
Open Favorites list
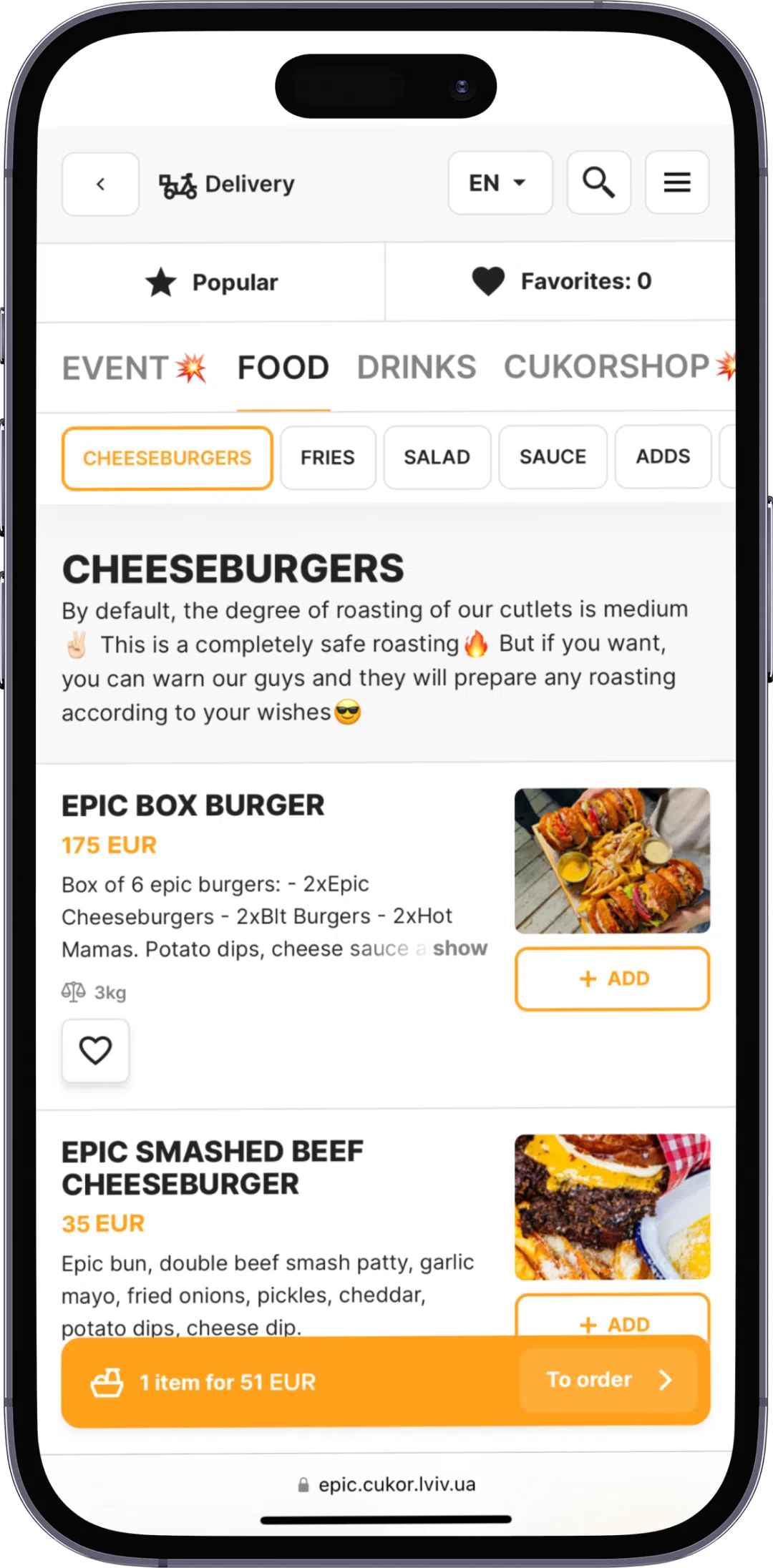click(561, 281)
